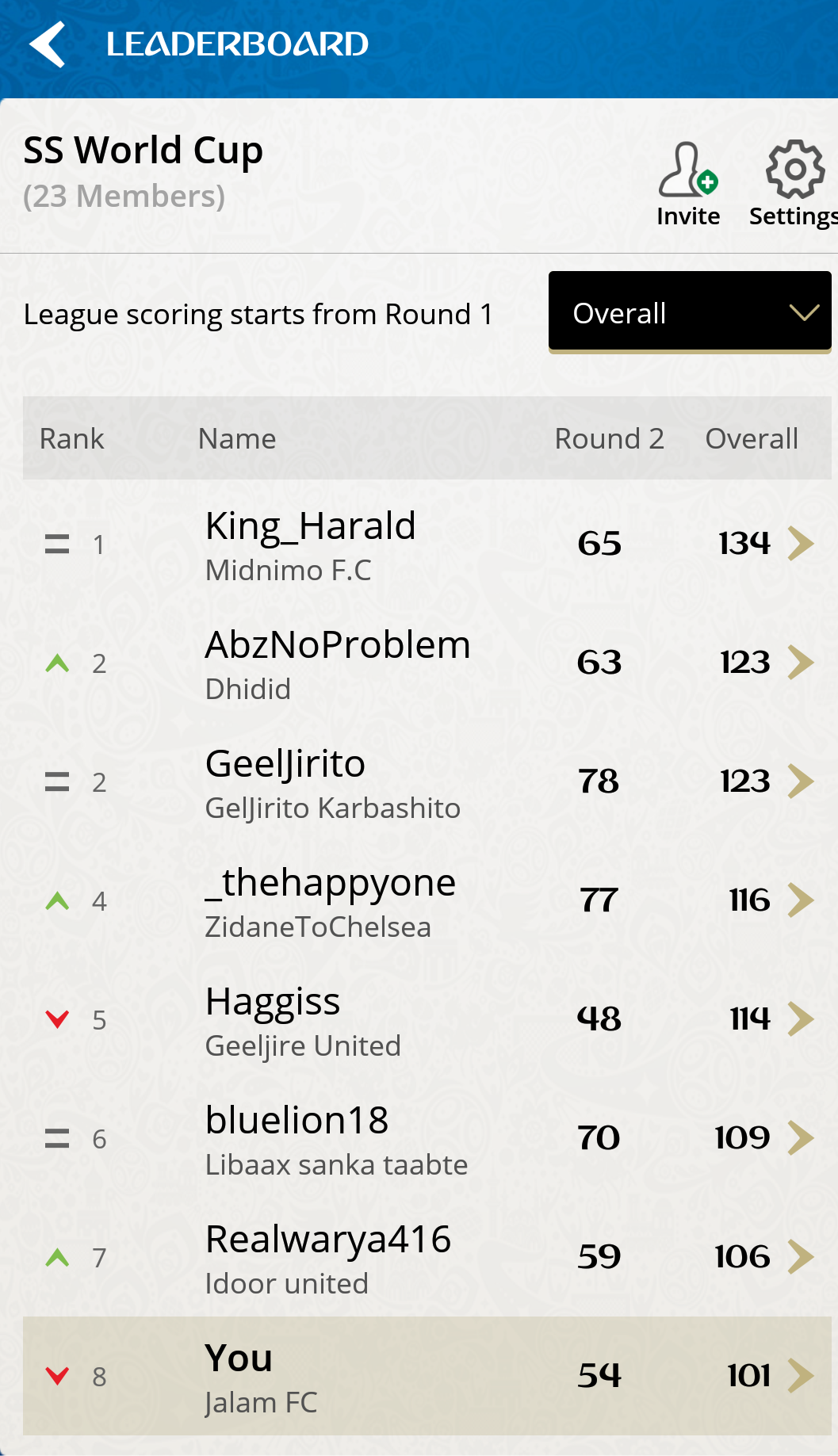Open King_Harald's team Midnimo F.C
Image resolution: width=838 pixels, height=1456 pixels.
click(x=427, y=544)
